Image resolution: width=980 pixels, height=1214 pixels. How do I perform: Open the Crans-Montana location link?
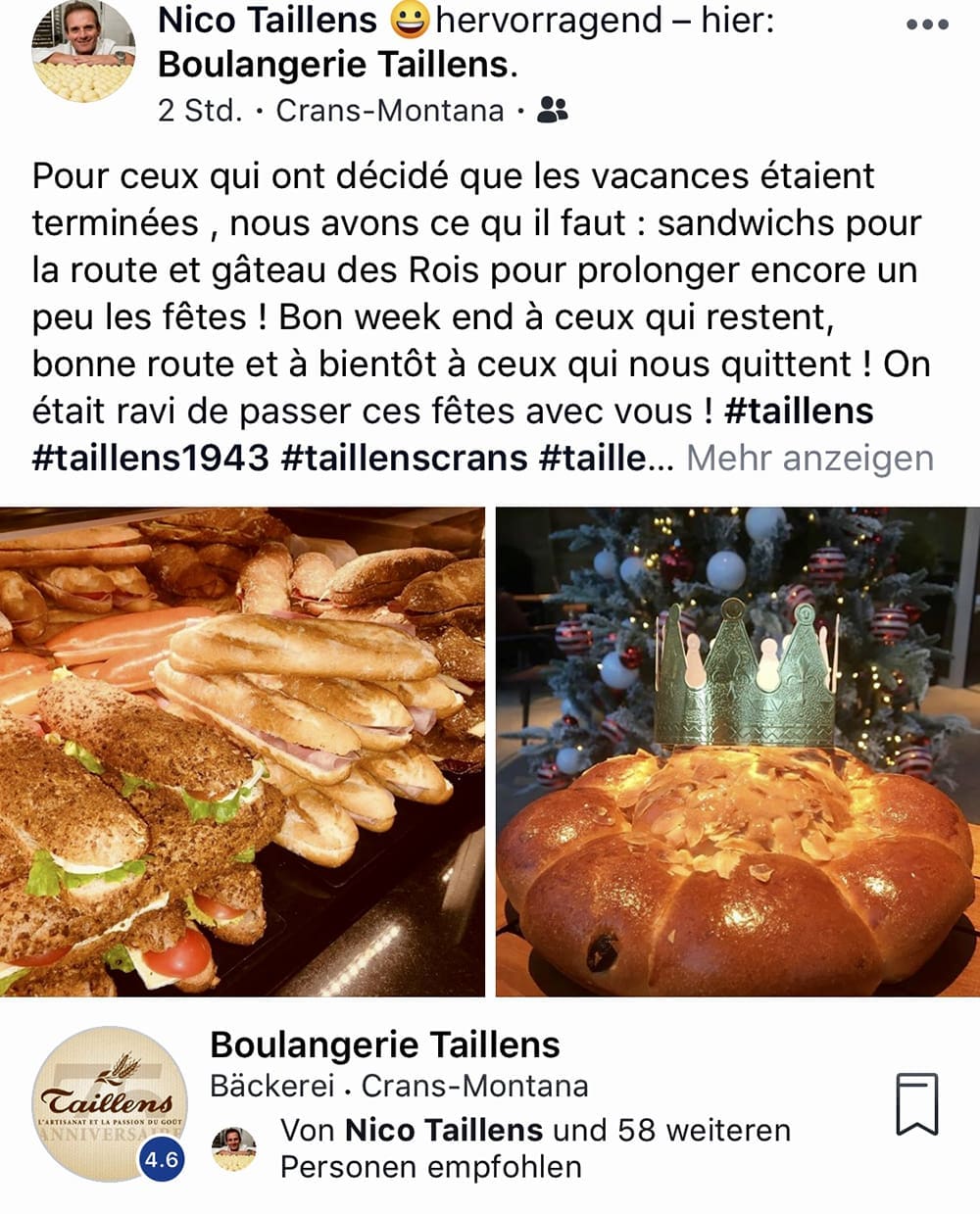[x=389, y=111]
